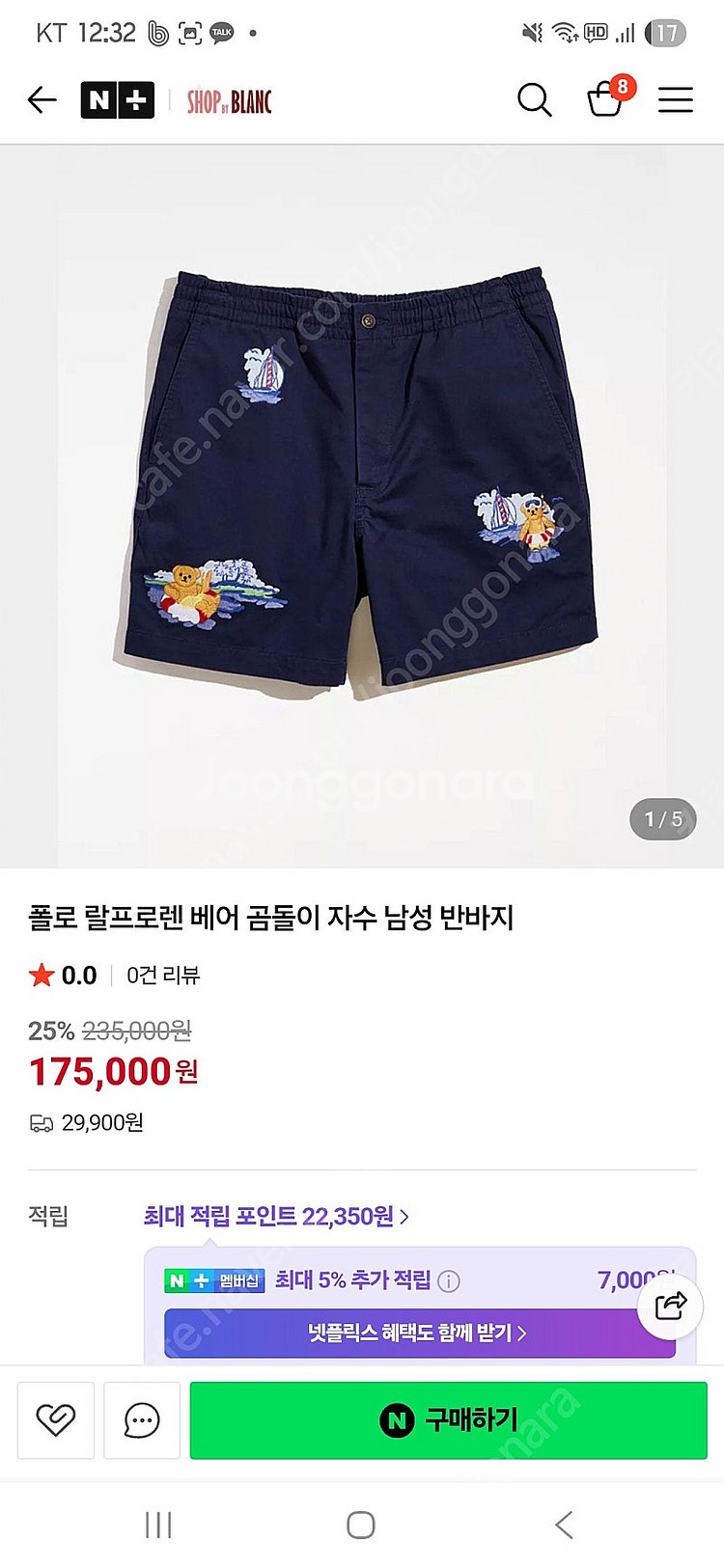Open the shopping cart with 8 items

click(606, 98)
